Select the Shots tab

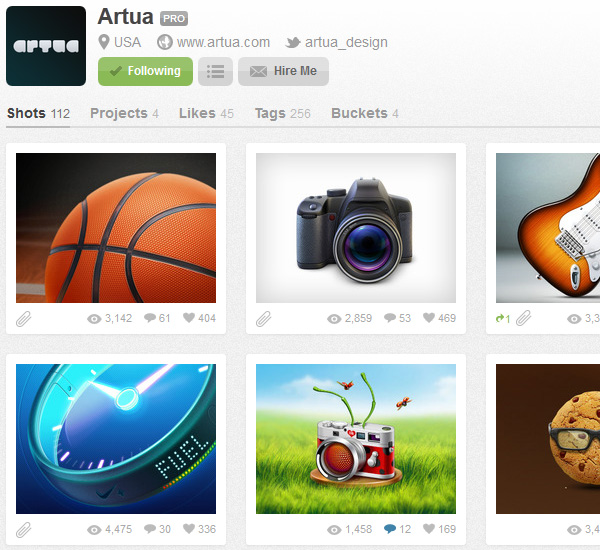tap(37, 113)
